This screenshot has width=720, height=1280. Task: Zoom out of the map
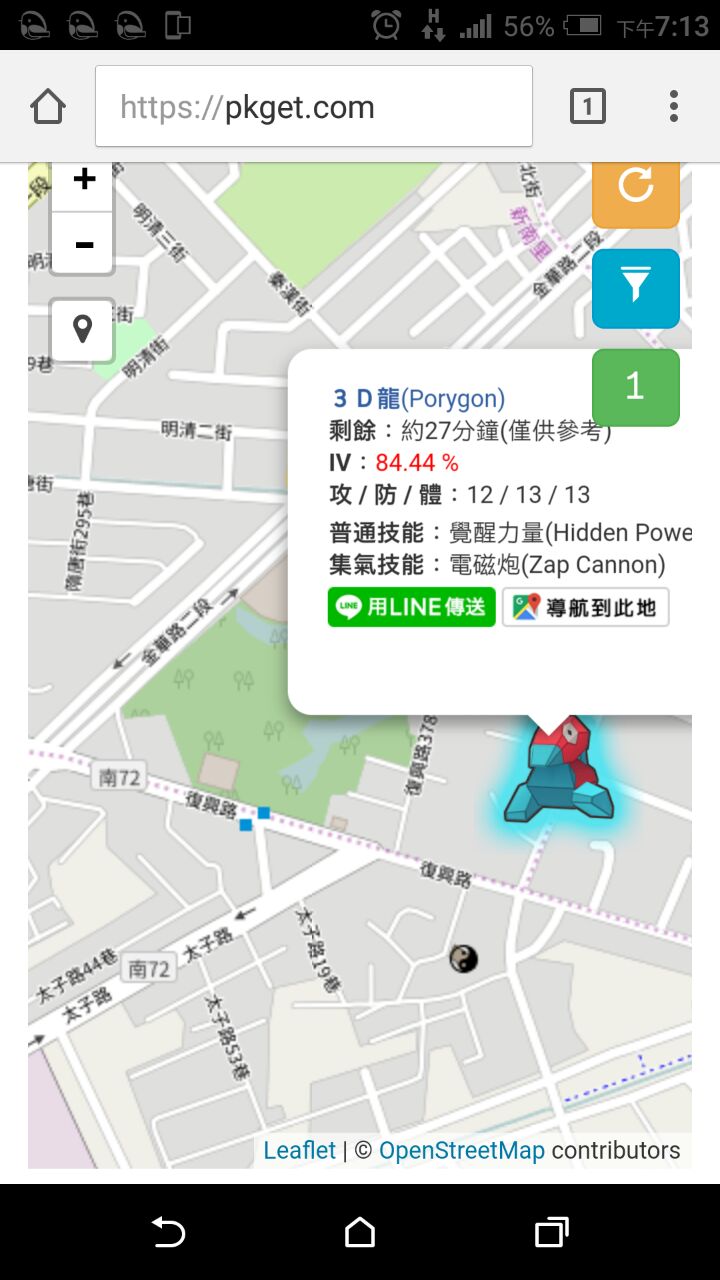point(84,244)
